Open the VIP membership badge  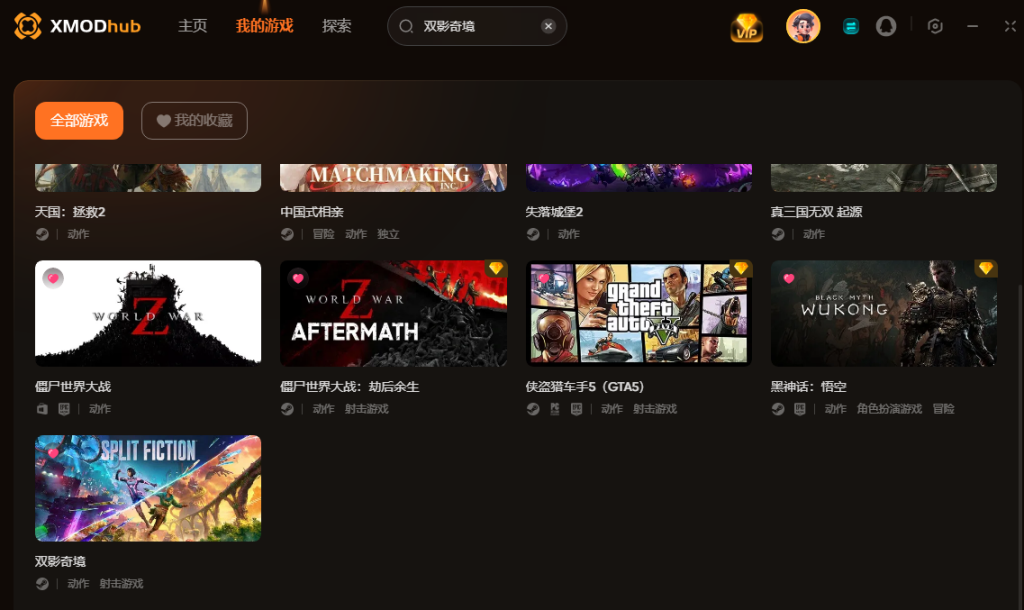point(746,27)
